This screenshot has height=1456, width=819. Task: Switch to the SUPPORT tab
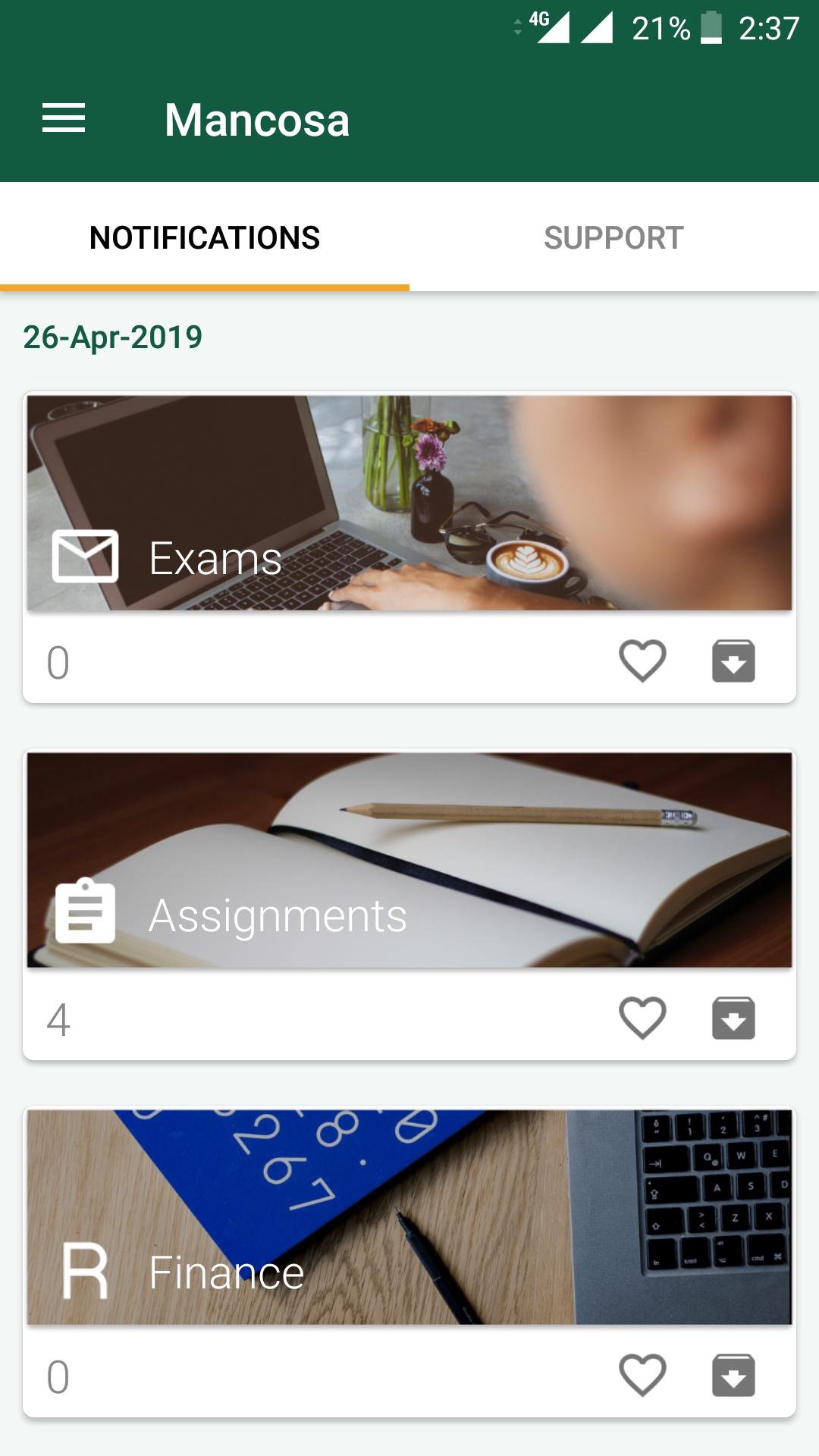pyautogui.click(x=614, y=237)
